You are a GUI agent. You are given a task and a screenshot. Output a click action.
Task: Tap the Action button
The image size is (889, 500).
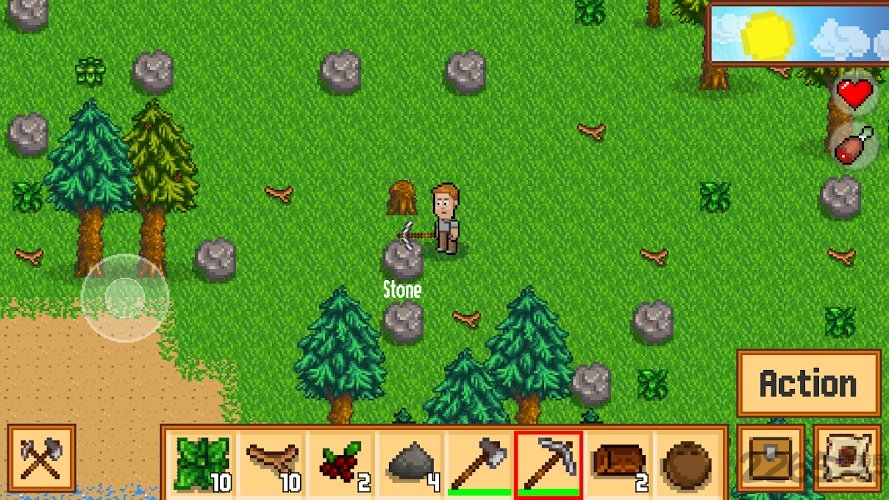807,383
